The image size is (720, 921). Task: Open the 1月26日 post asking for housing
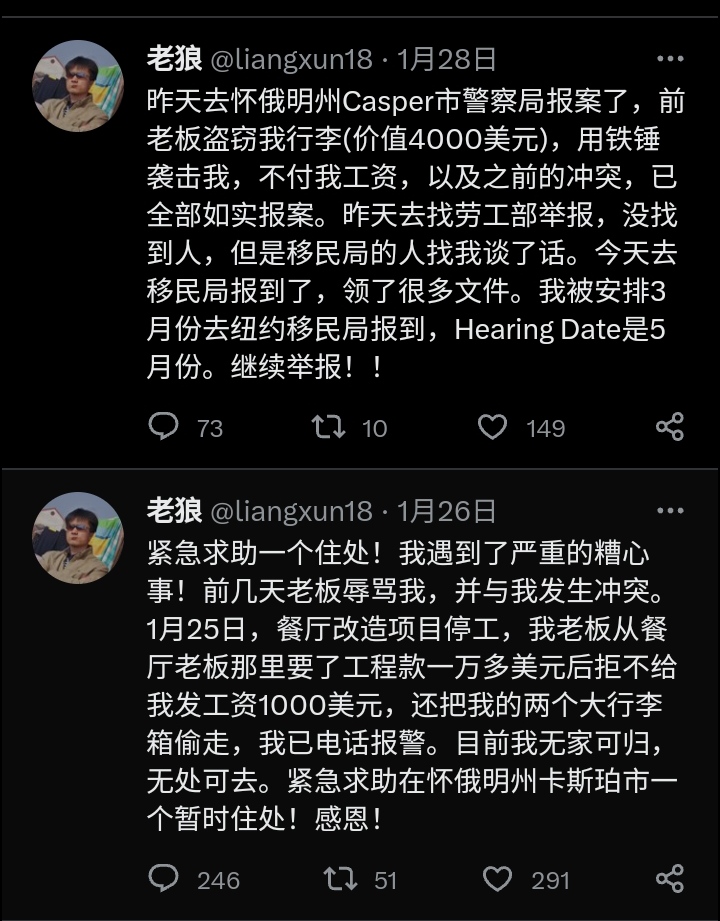click(x=411, y=685)
